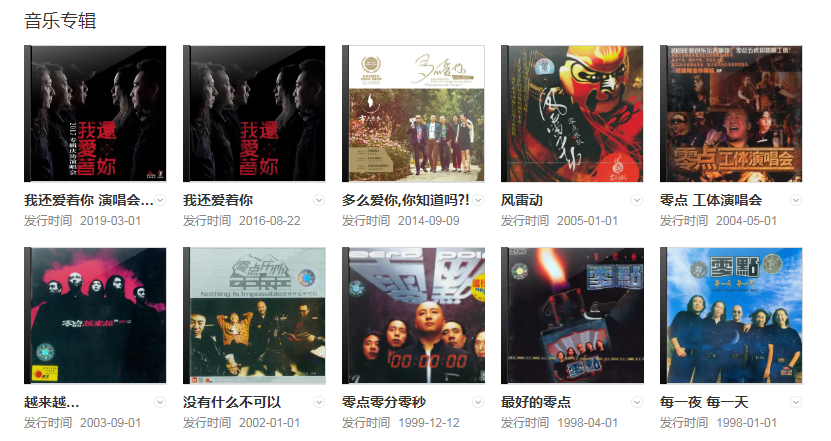Viewport: 831px width, 441px height.
Task: Expand the arrow beside 没有什么不可以
Action: point(319,402)
